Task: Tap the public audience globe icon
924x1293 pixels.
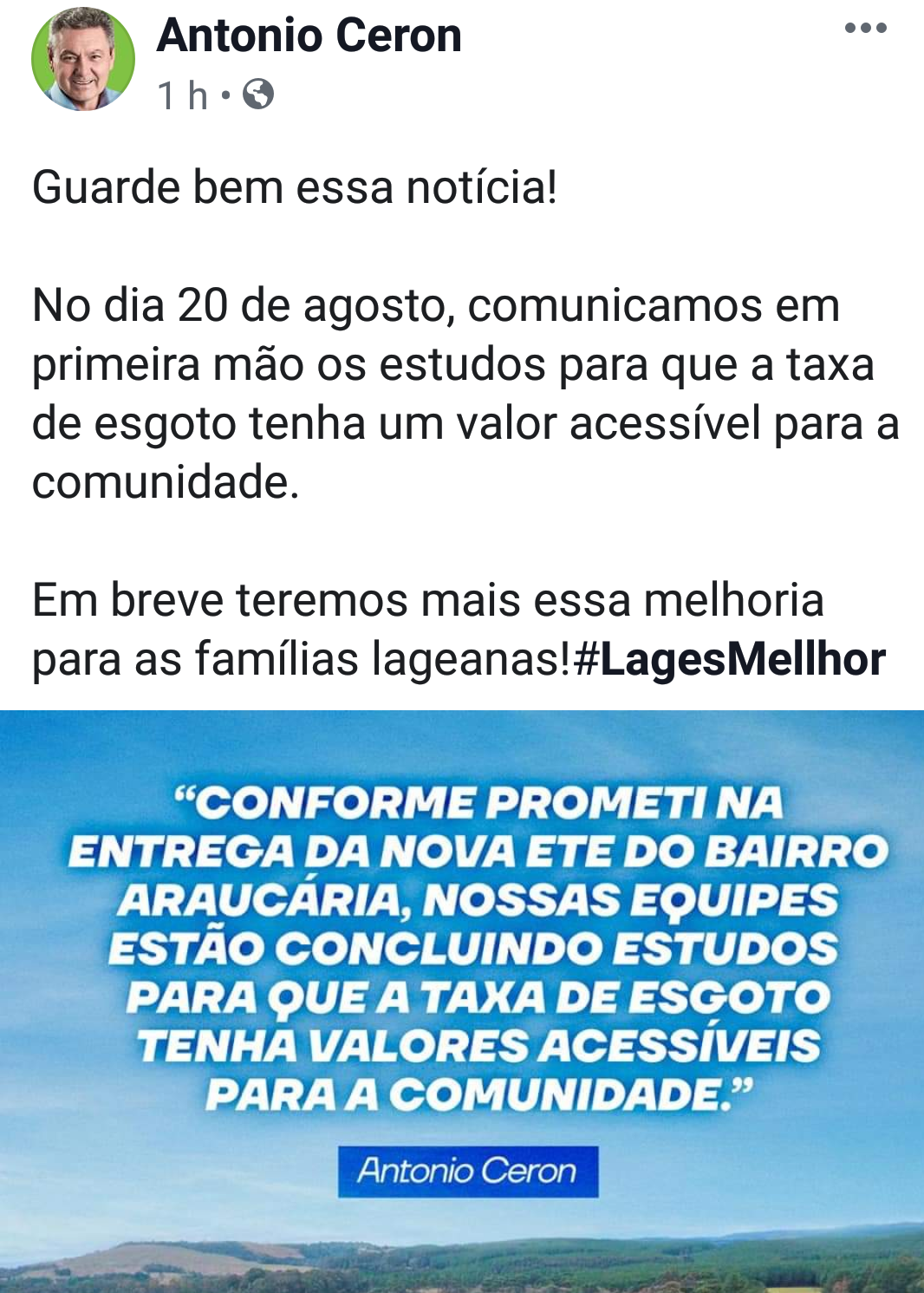Action: coord(258,94)
